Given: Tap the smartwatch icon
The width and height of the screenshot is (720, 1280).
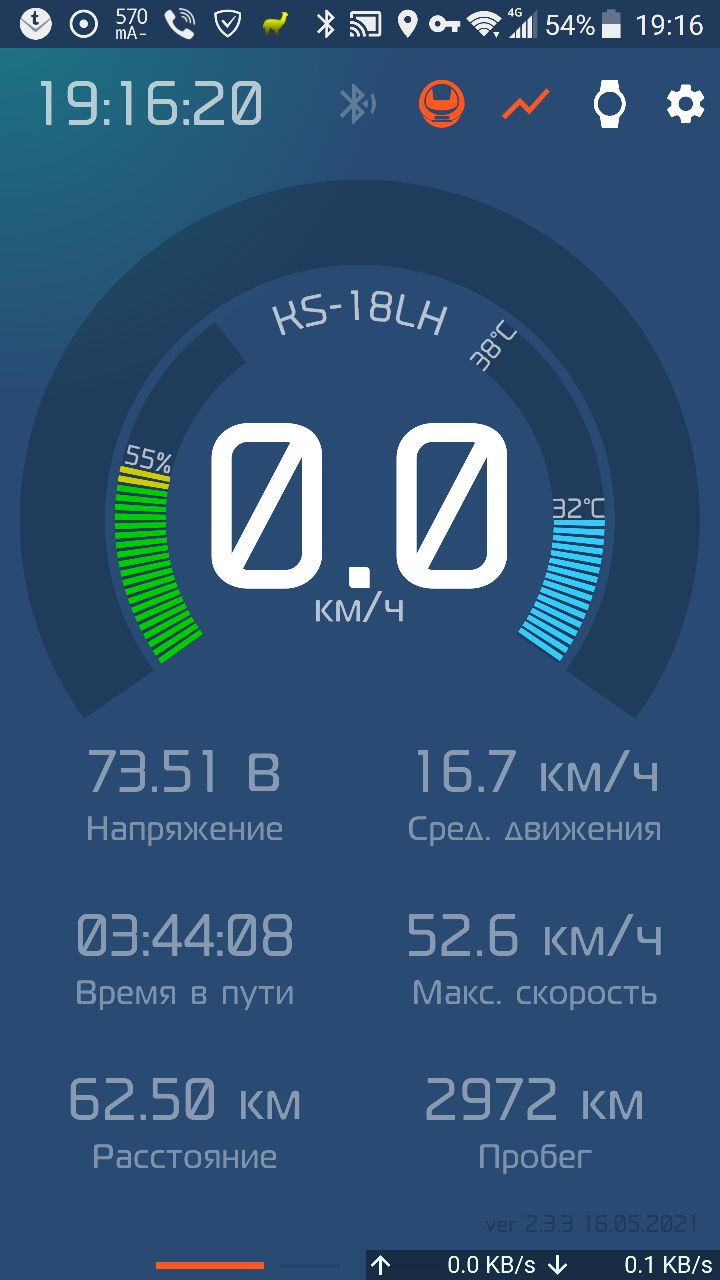Looking at the screenshot, I should [x=609, y=104].
